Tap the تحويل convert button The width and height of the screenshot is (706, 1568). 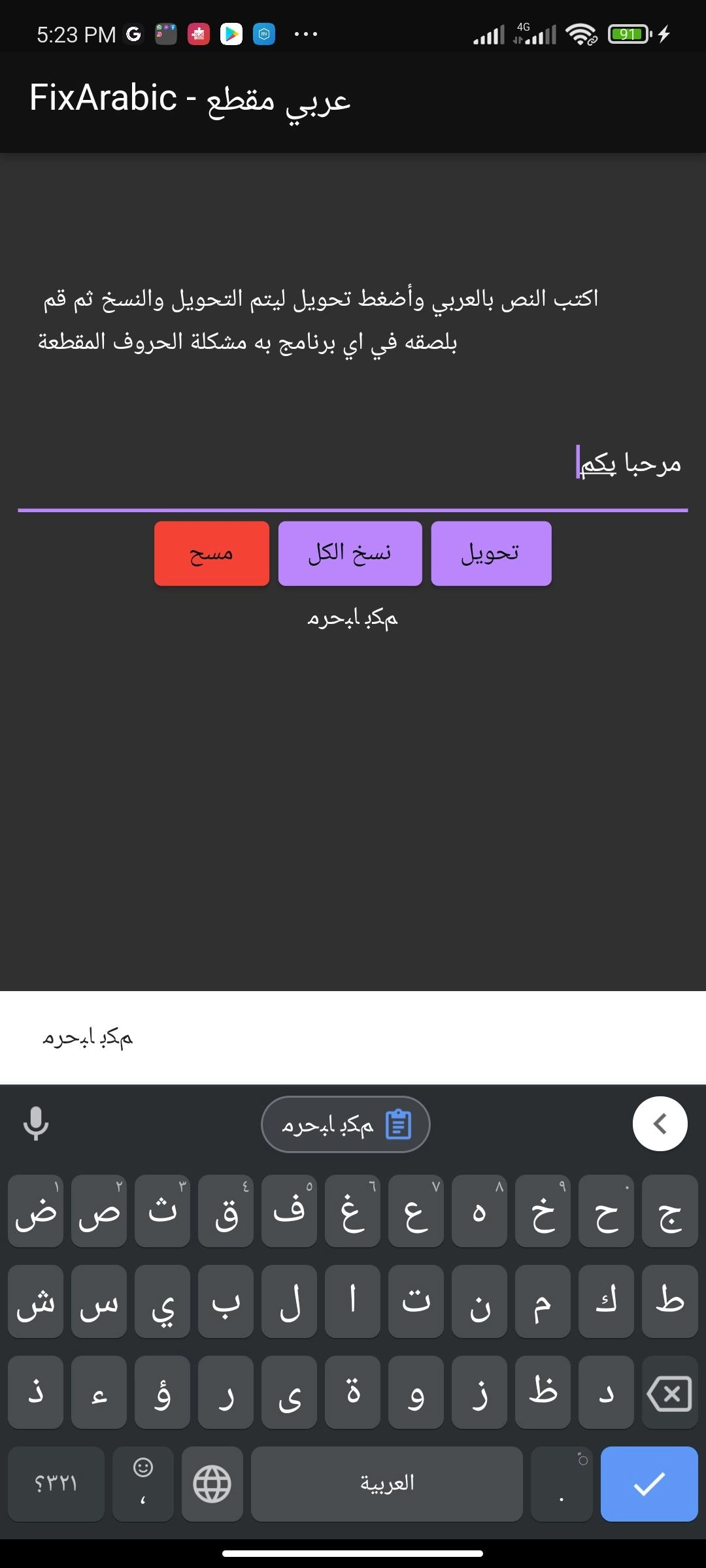point(491,553)
